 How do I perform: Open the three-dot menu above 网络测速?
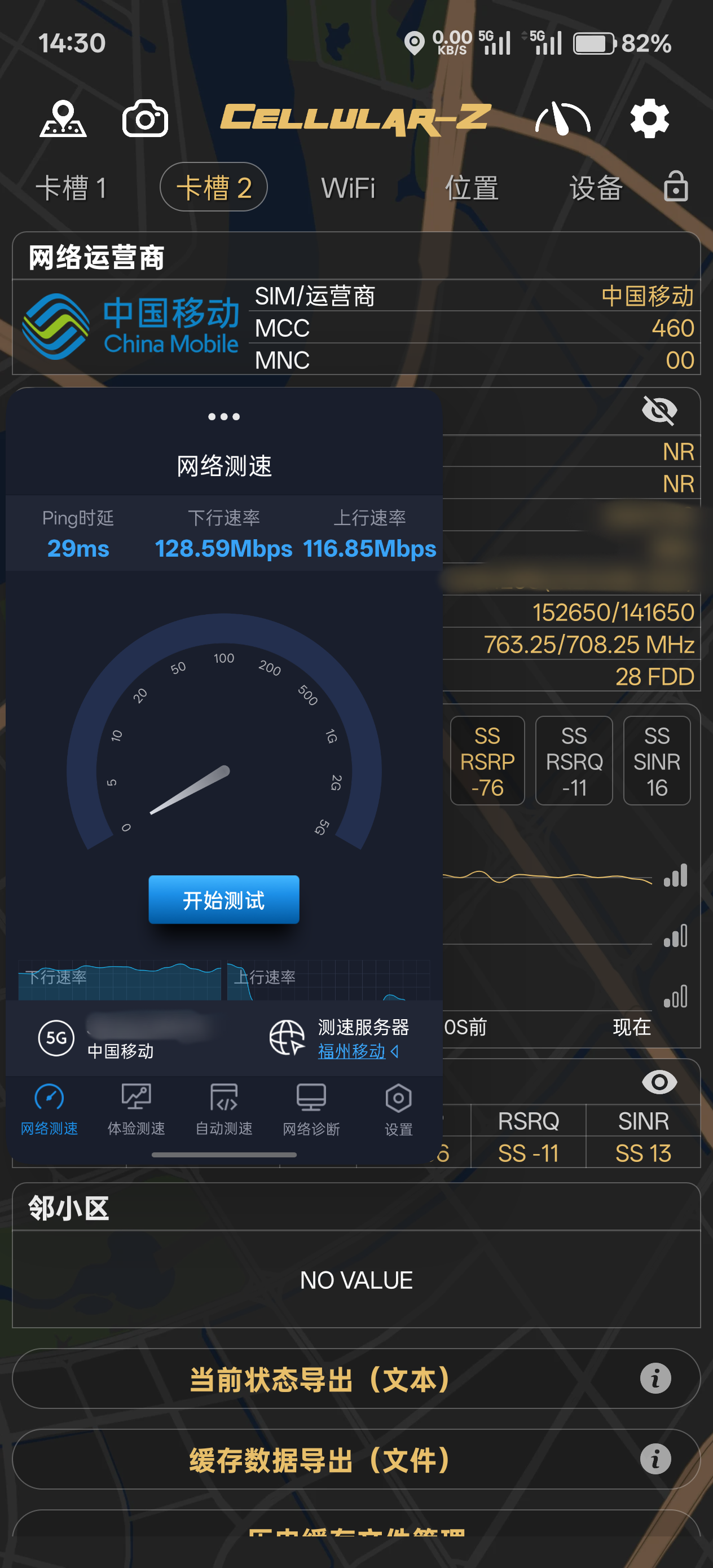(x=224, y=417)
